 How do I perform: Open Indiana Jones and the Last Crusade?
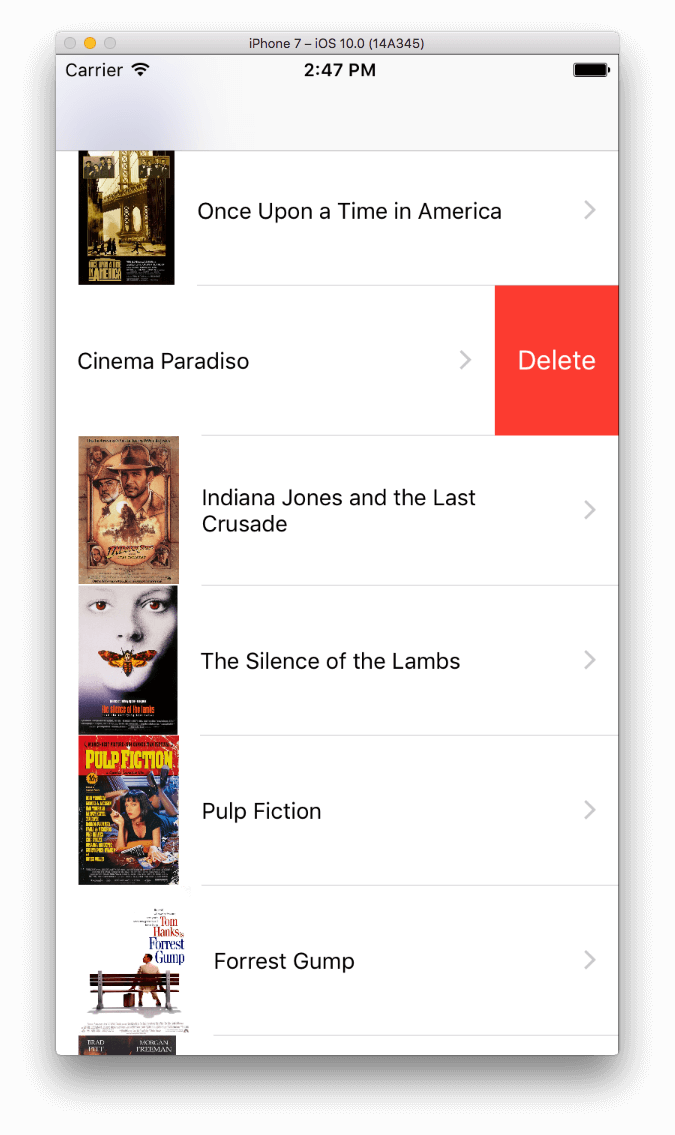(339, 511)
